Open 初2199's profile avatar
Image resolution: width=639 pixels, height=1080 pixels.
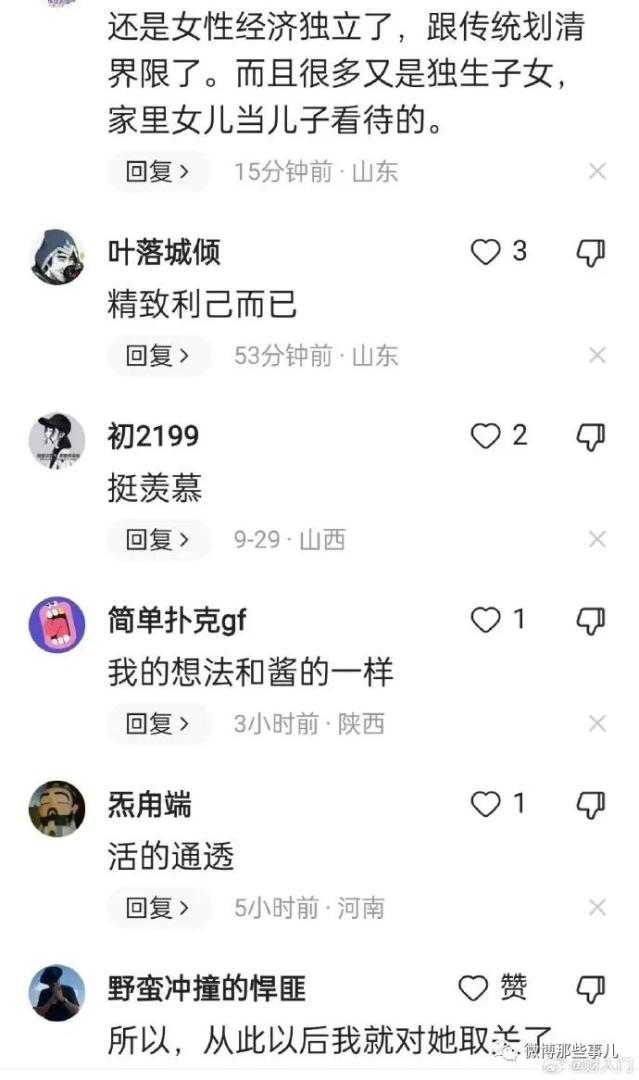pyautogui.click(x=56, y=441)
